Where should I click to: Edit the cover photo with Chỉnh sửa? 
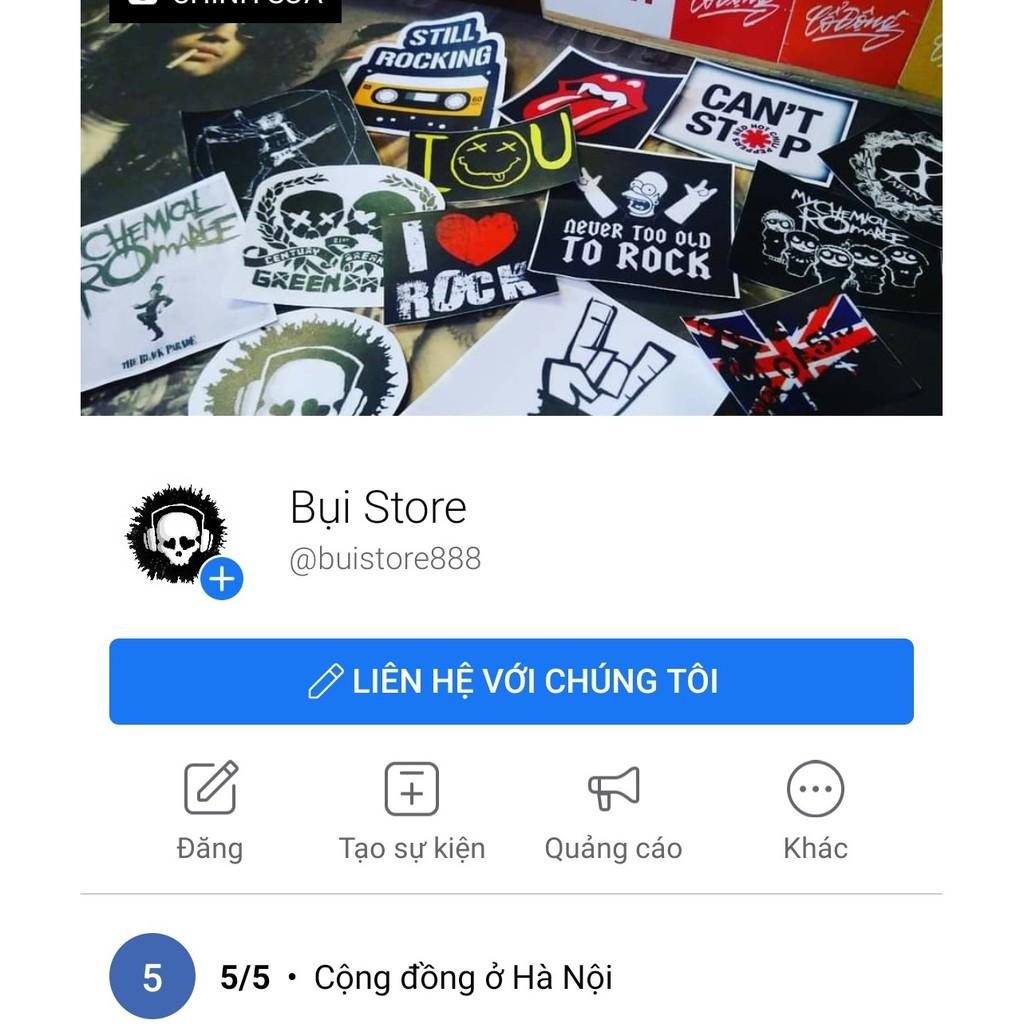226,8
